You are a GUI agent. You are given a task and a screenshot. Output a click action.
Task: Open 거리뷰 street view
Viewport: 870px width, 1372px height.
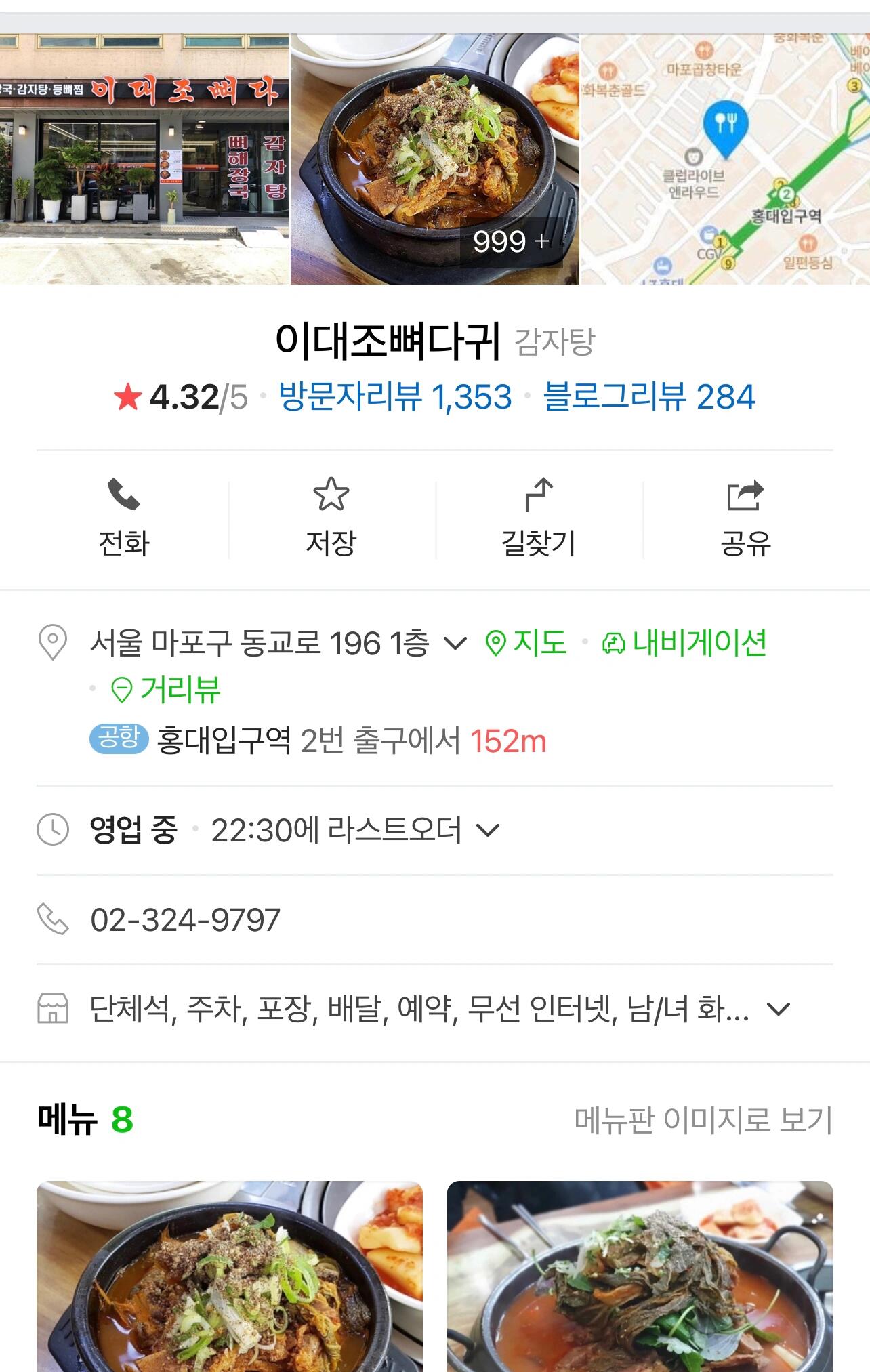[x=166, y=690]
